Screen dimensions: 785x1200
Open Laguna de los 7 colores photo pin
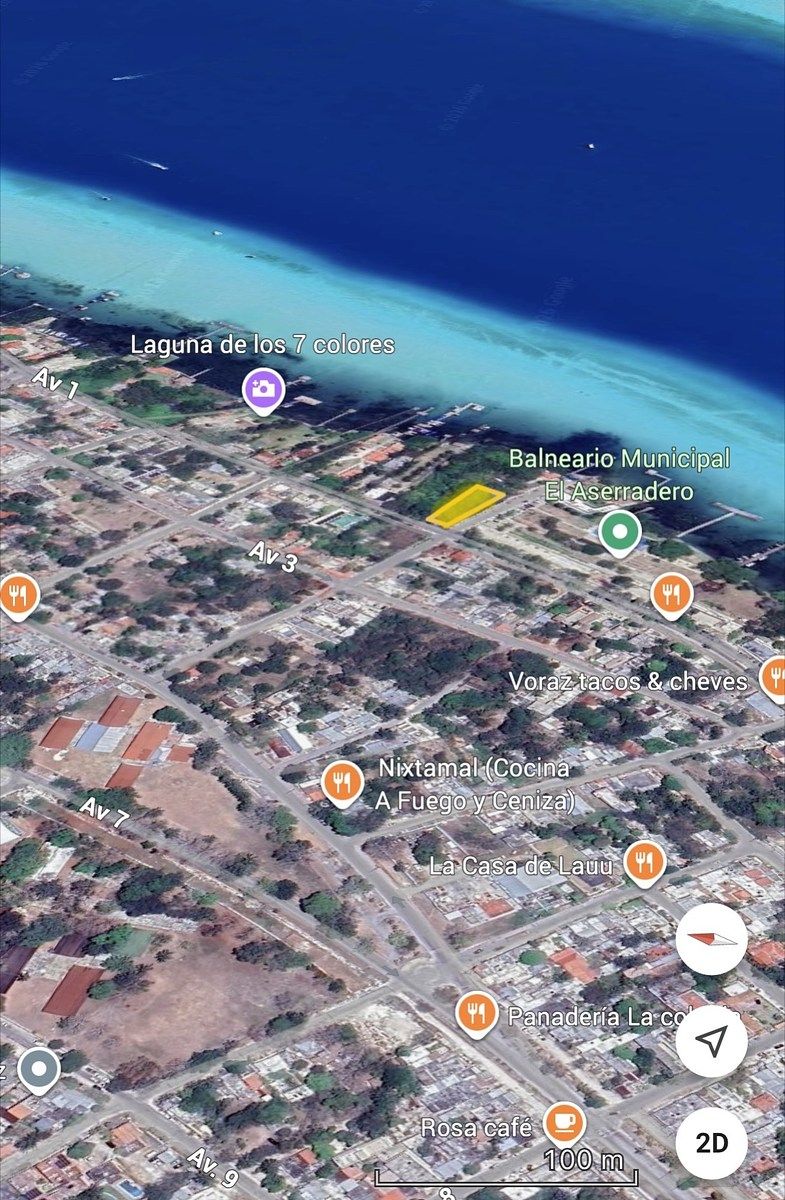coord(264,388)
